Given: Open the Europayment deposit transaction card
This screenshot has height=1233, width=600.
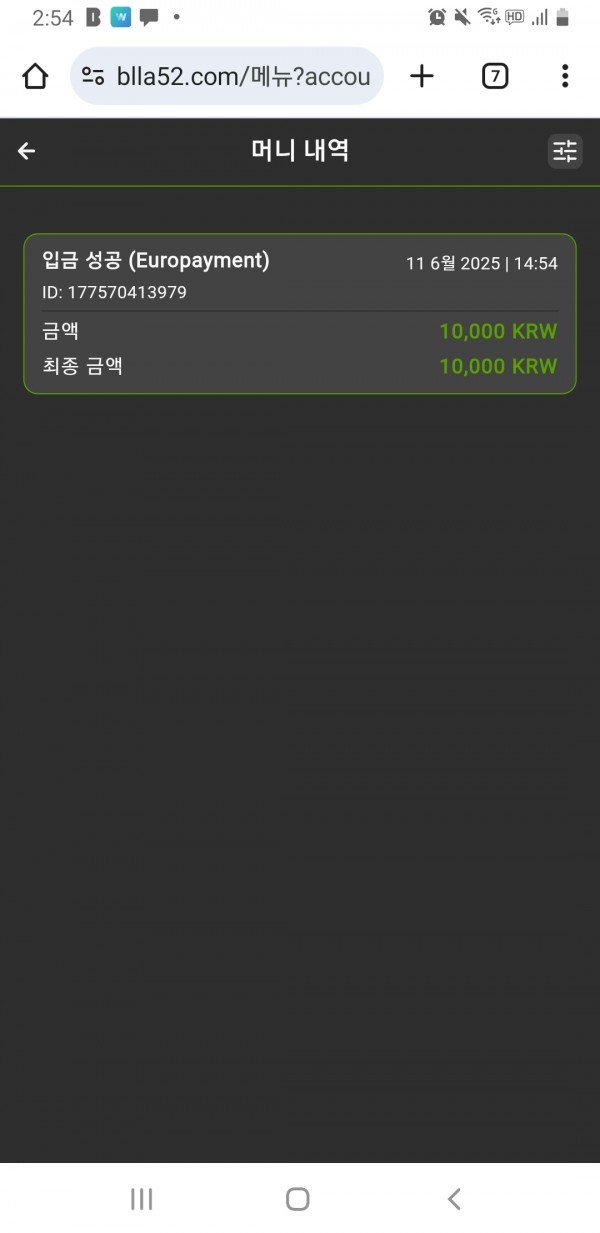Looking at the screenshot, I should (300, 313).
